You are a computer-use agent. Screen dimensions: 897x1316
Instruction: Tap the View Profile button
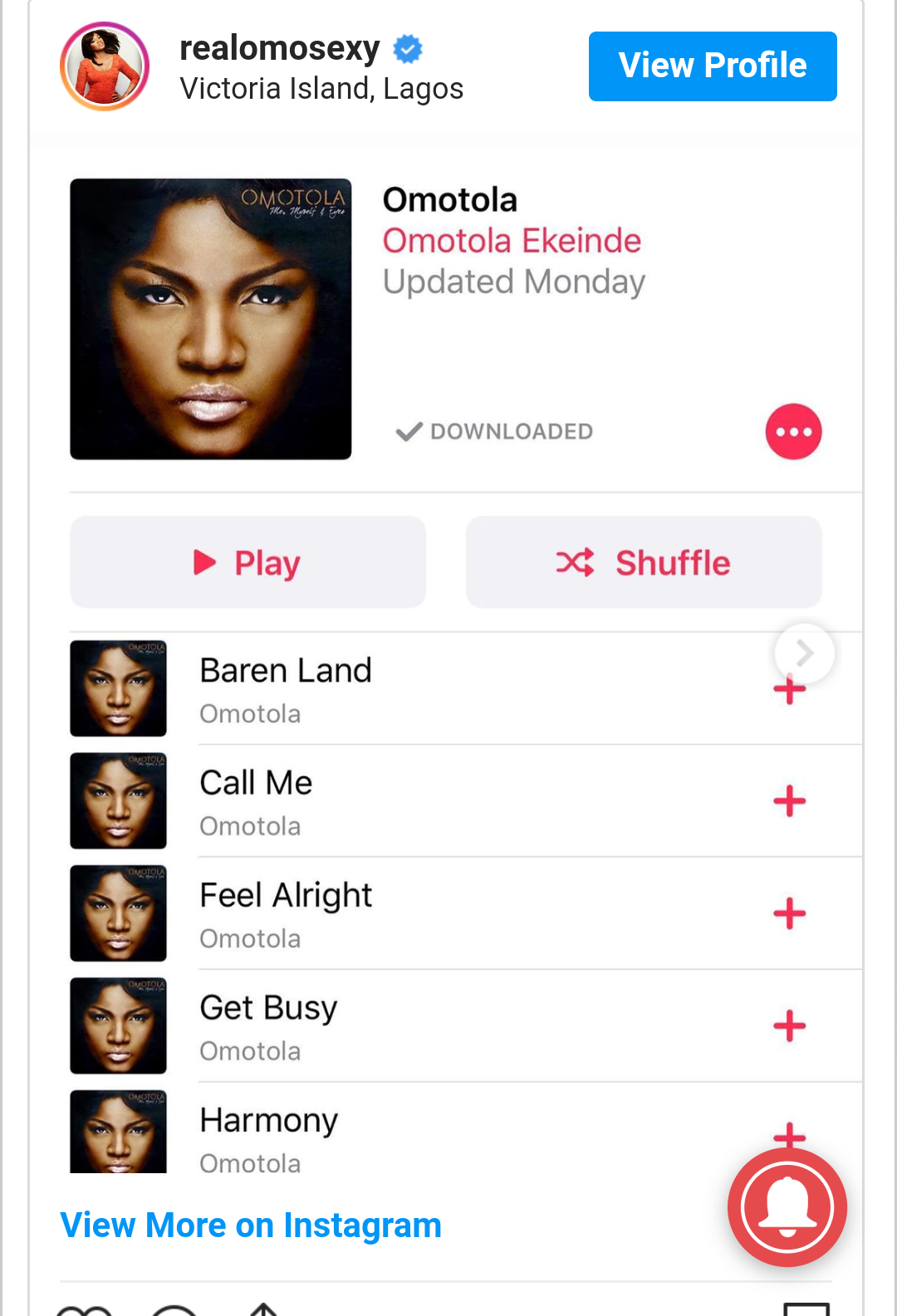[x=713, y=66]
